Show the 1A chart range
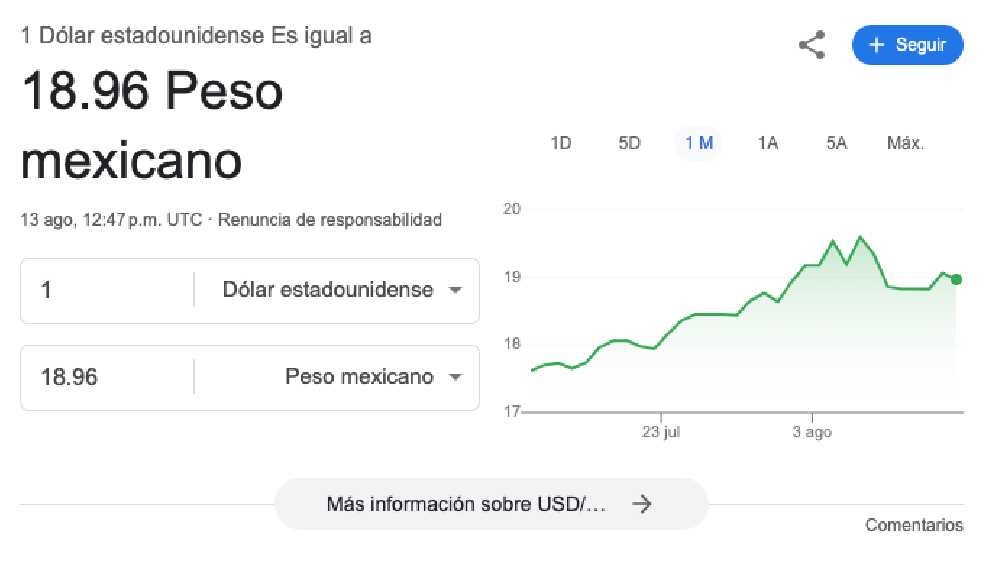The image size is (1004, 565). (x=767, y=143)
